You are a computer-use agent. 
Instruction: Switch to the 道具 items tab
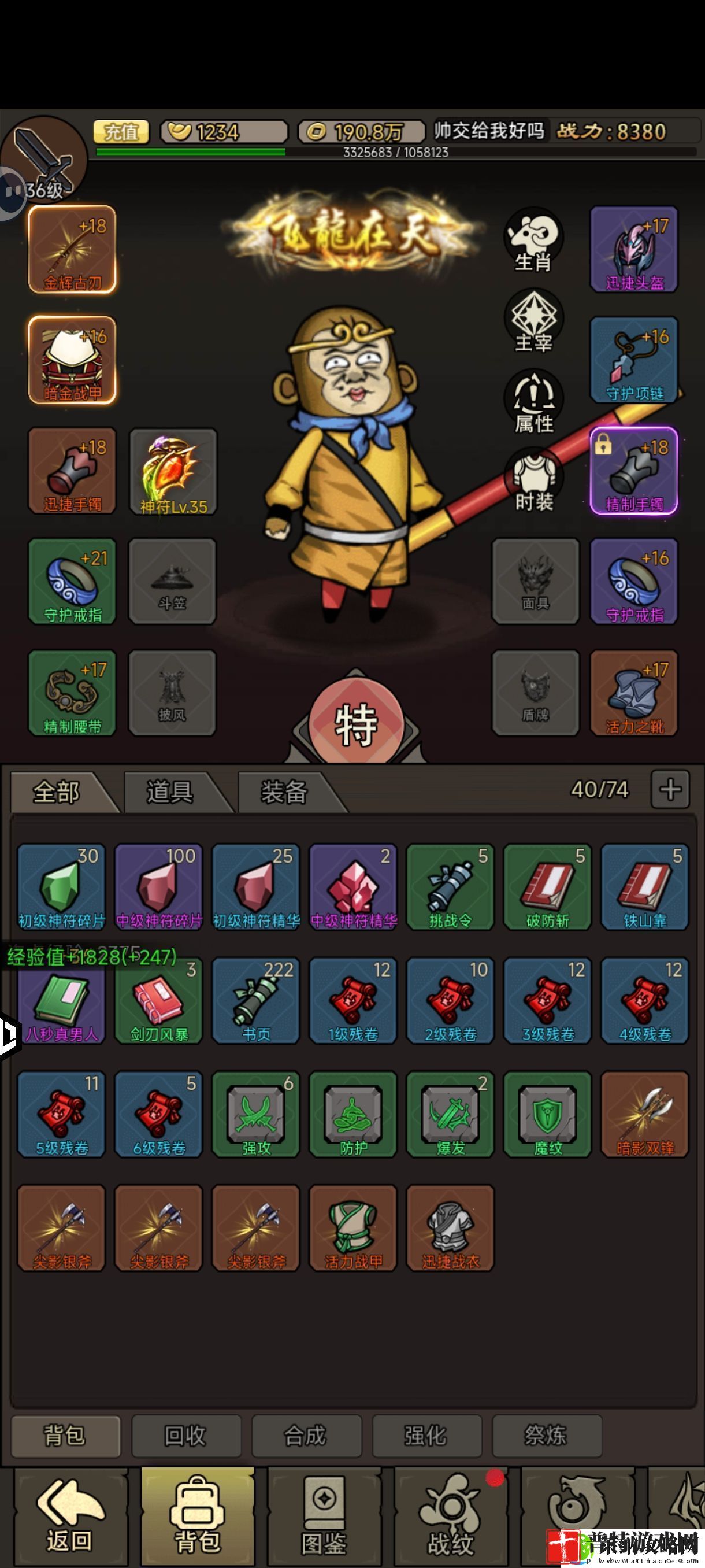point(170,792)
